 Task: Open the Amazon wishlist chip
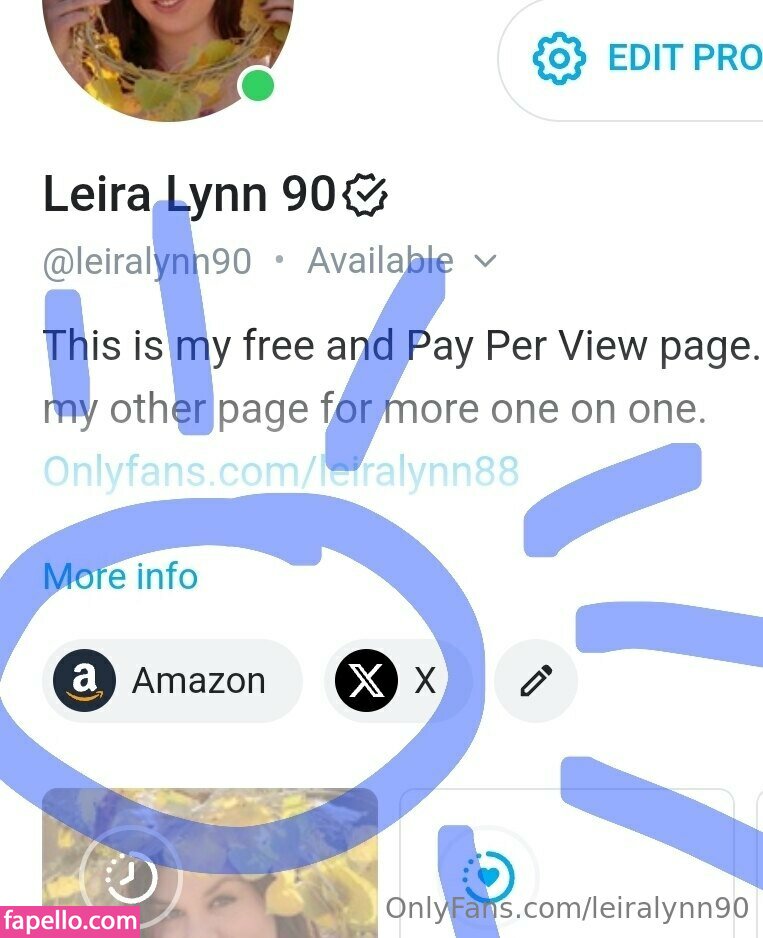(x=172, y=681)
